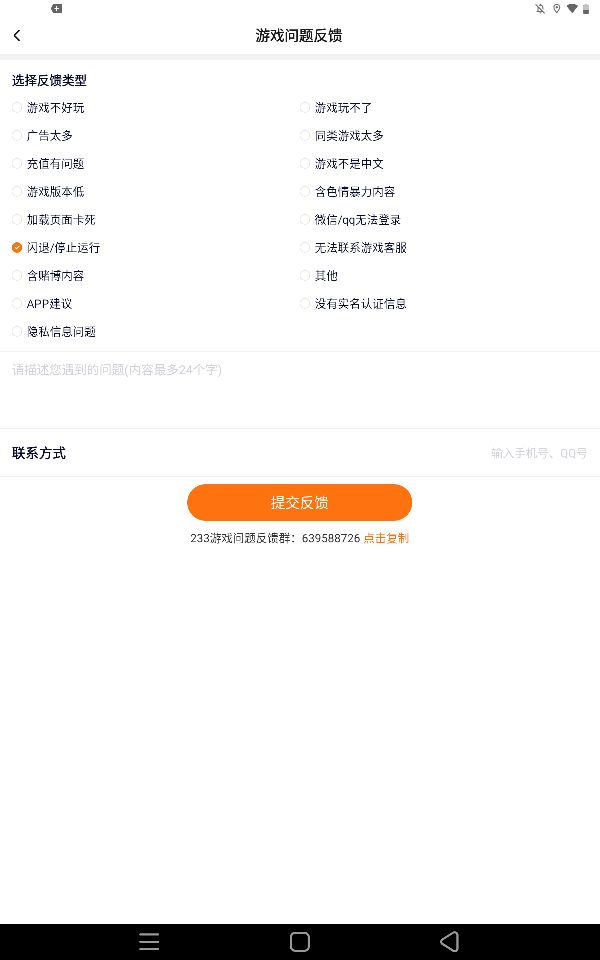Image resolution: width=600 pixels, height=960 pixels.
Task: Select the 游戏不好玩 feedback type
Action: 48,108
